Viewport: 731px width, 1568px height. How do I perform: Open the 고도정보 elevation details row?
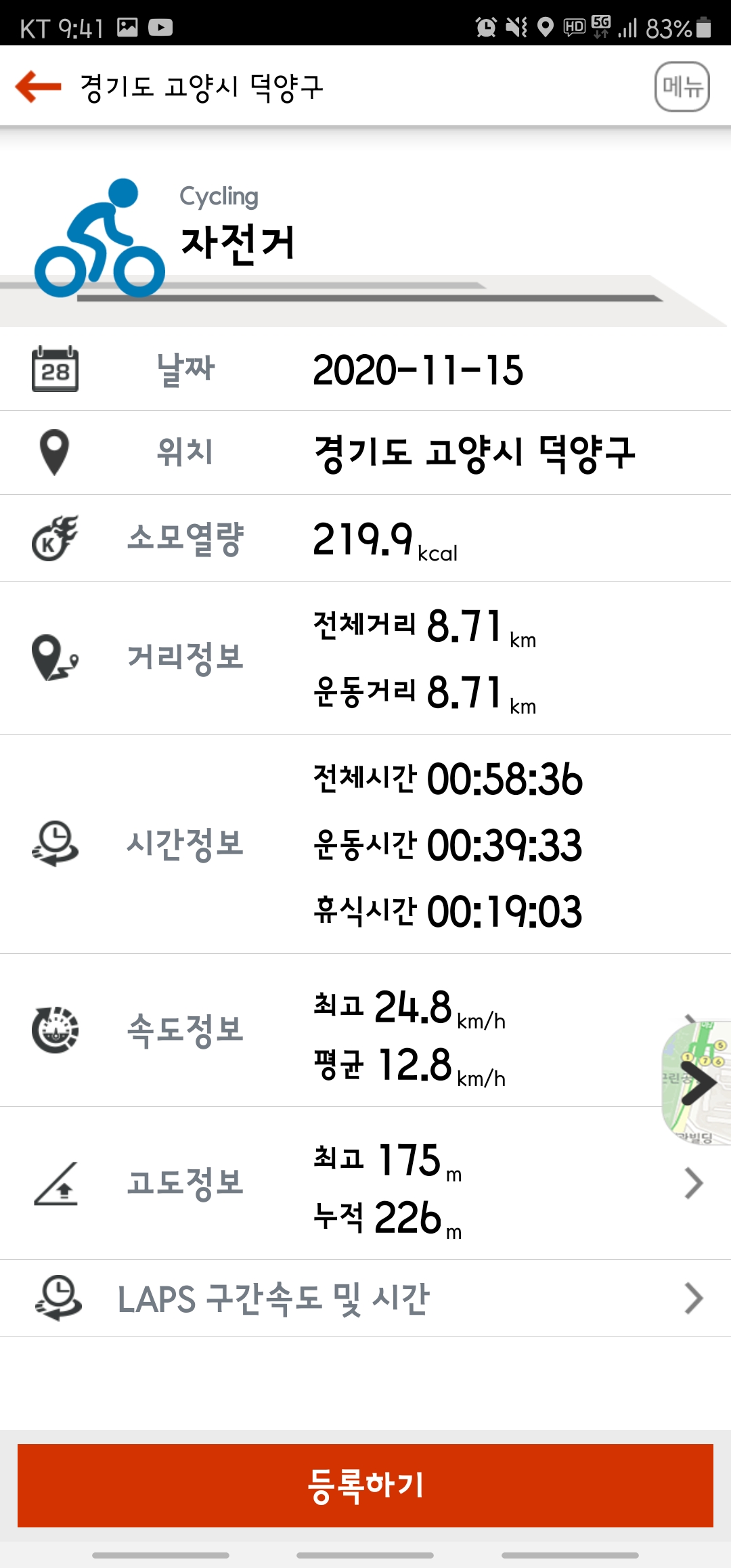point(365,1183)
